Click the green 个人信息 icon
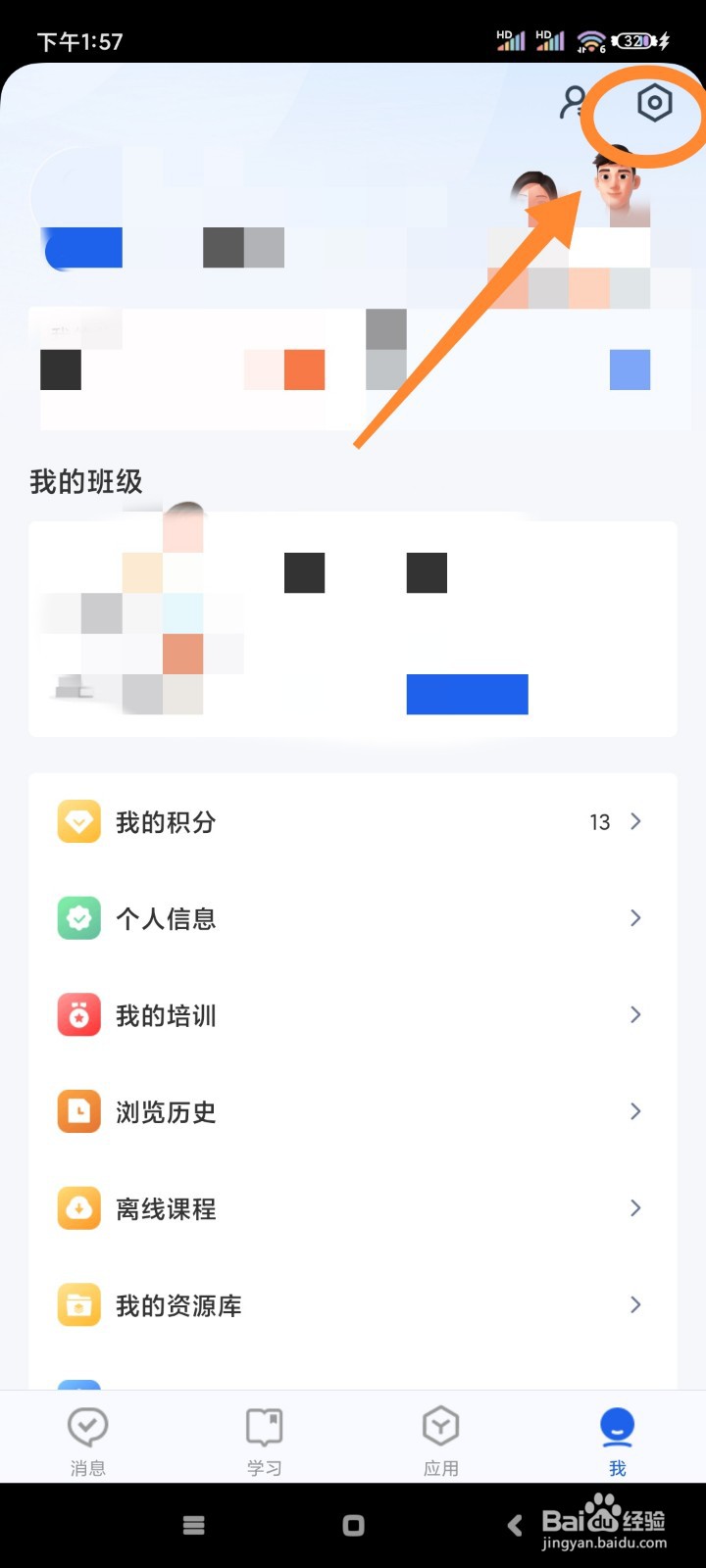This screenshot has height=1568, width=706. [x=78, y=918]
